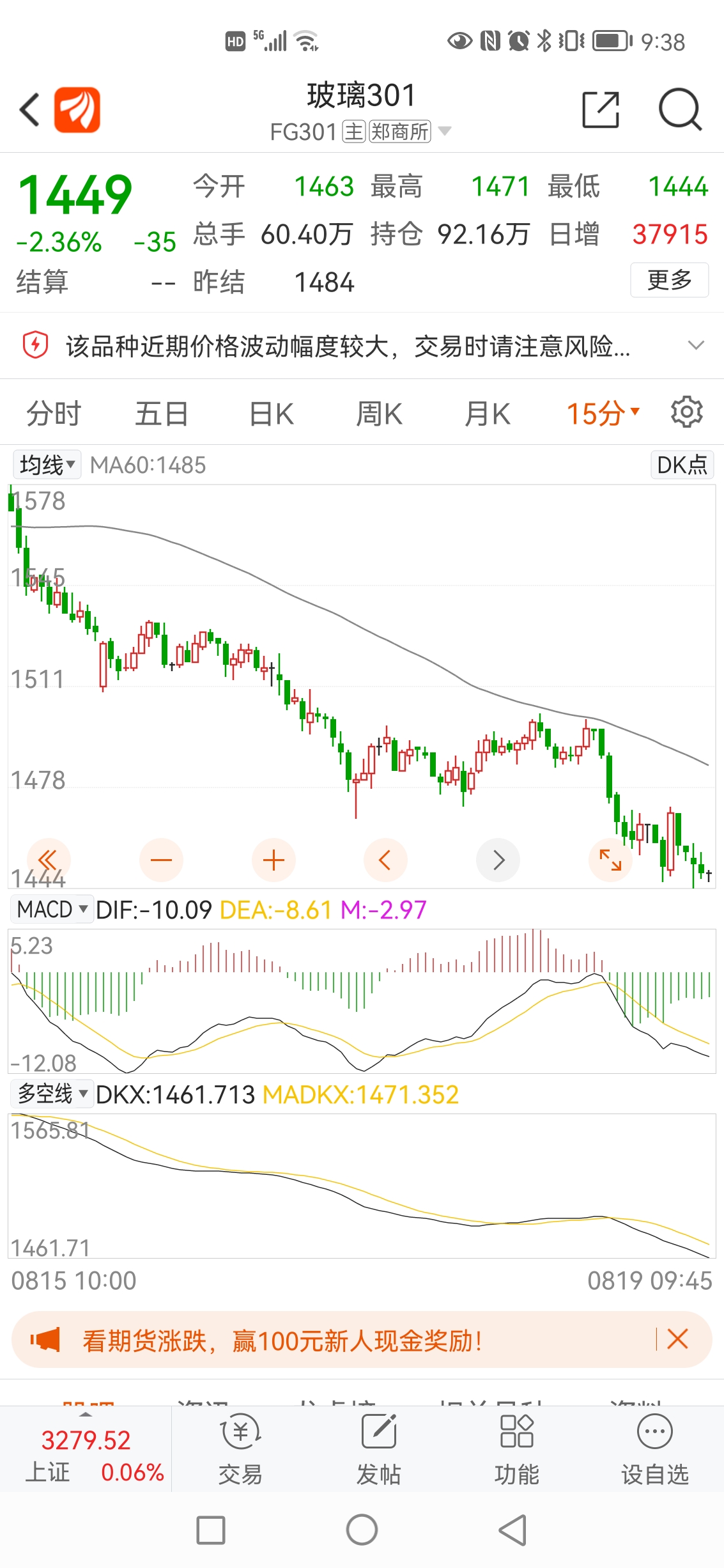Expand the chart to full screen

(610, 860)
